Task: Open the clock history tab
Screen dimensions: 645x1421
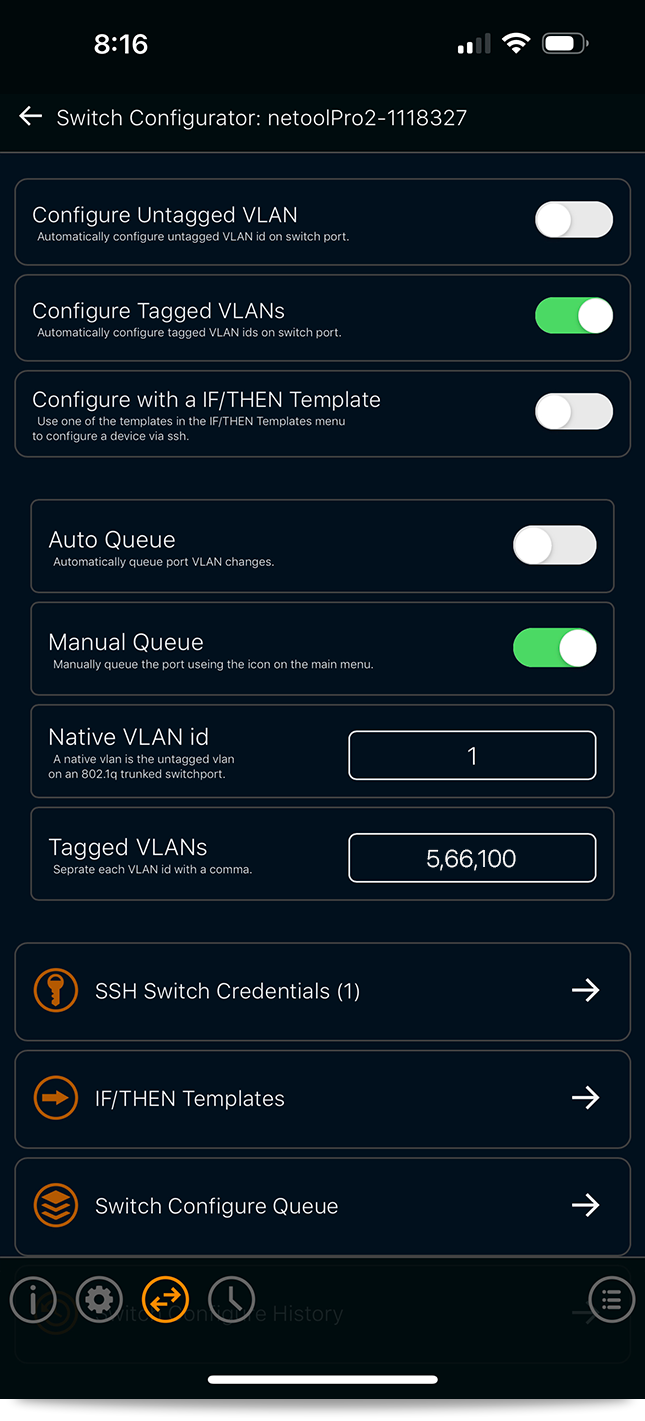Action: pos(232,1299)
